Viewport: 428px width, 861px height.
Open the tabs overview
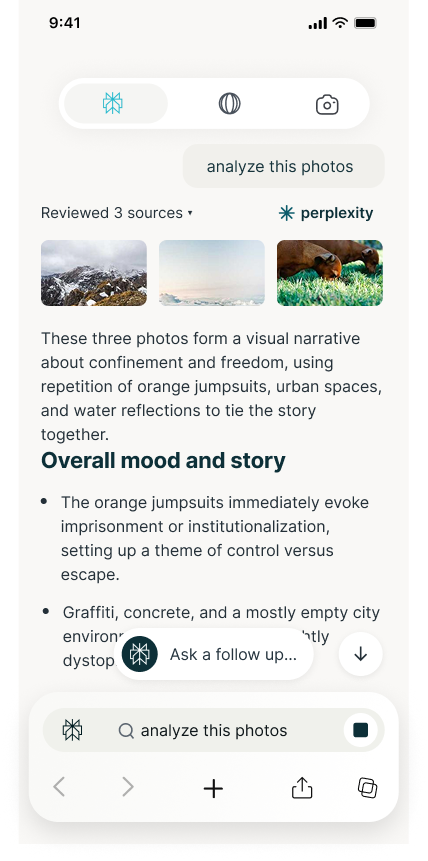coord(368,788)
